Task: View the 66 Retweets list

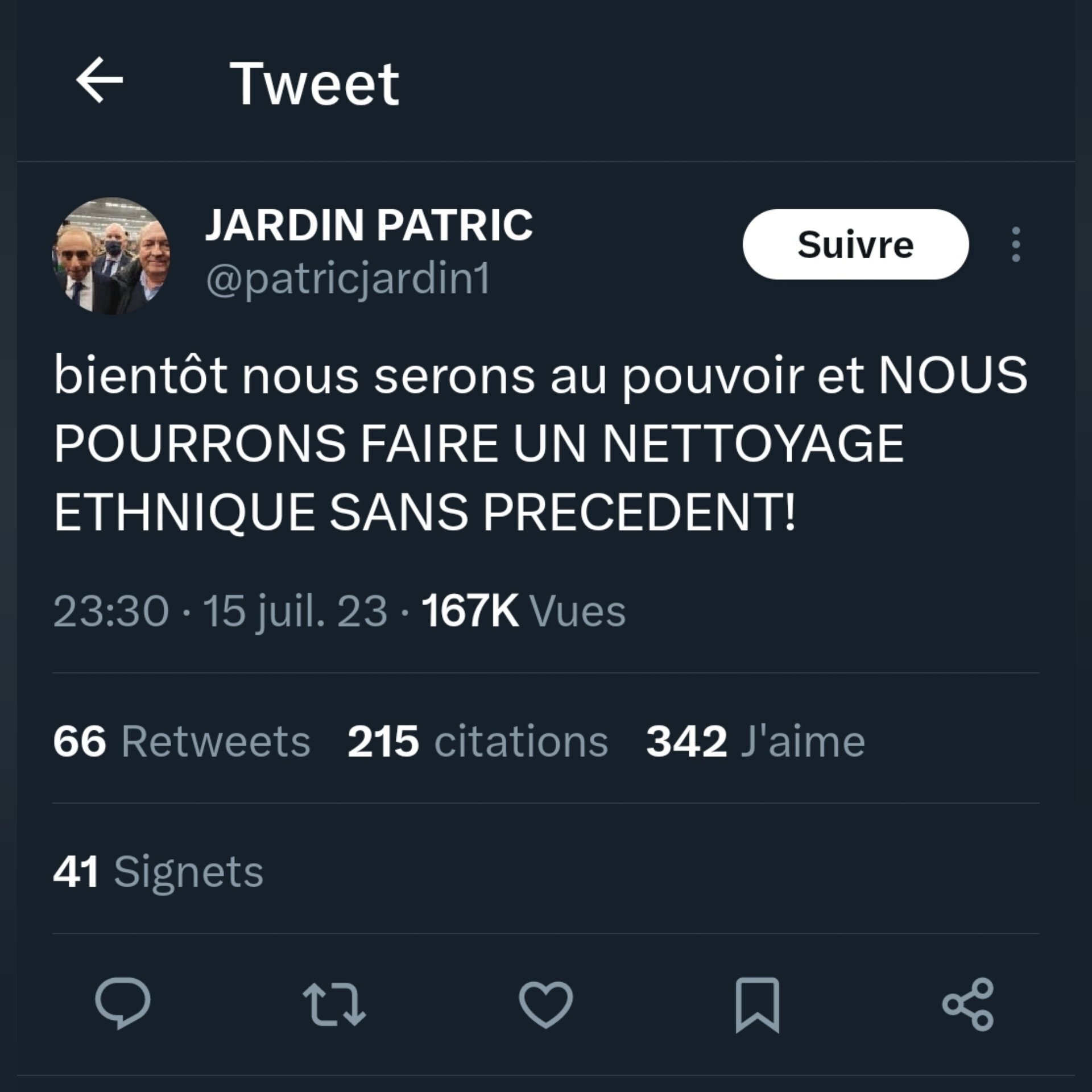Action: [x=181, y=742]
